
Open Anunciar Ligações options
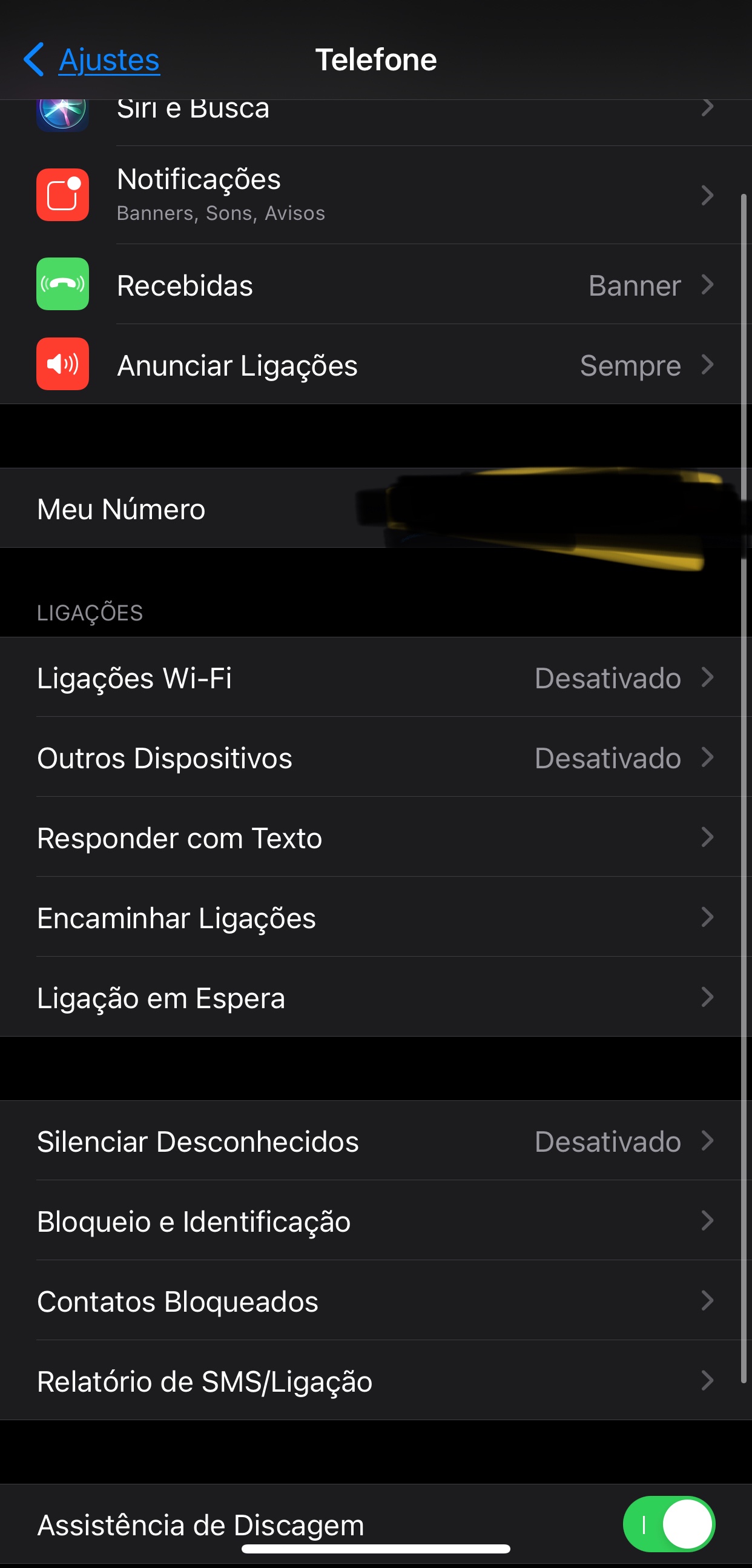[375, 365]
